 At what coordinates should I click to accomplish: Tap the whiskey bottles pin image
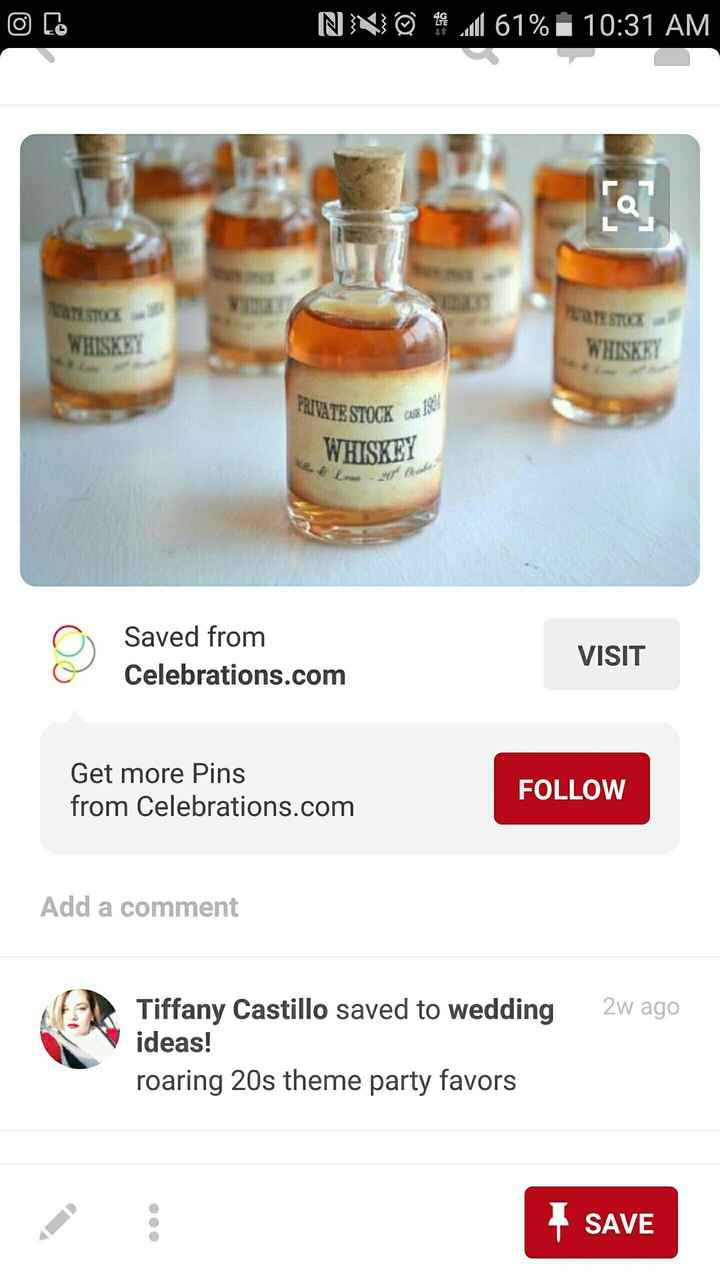(360, 360)
